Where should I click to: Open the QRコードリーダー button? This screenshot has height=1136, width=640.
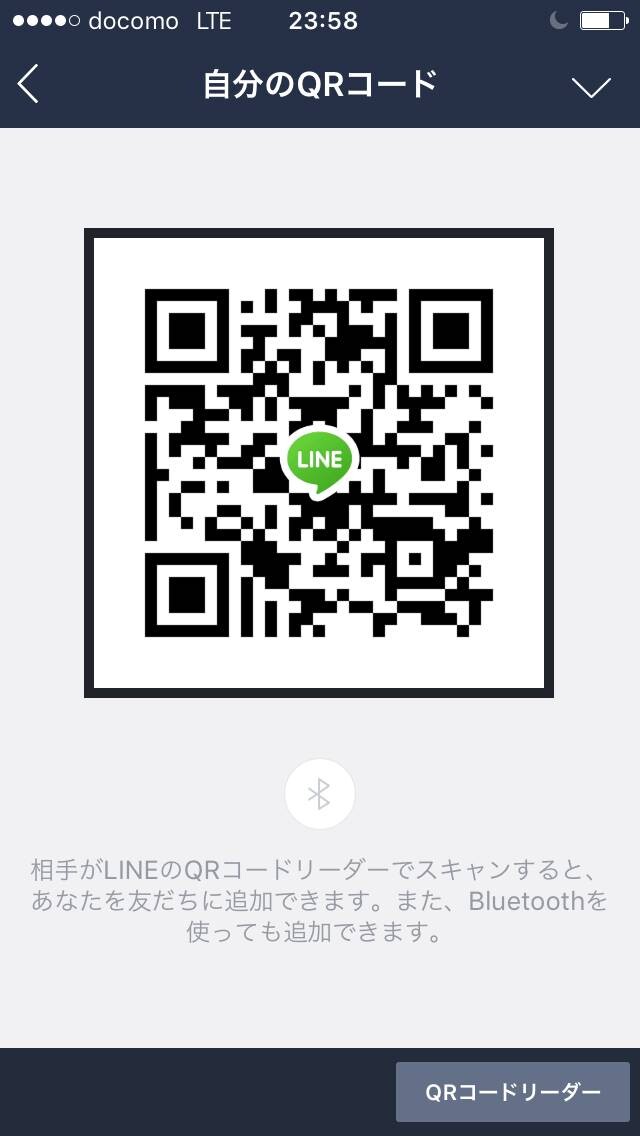tap(512, 1092)
